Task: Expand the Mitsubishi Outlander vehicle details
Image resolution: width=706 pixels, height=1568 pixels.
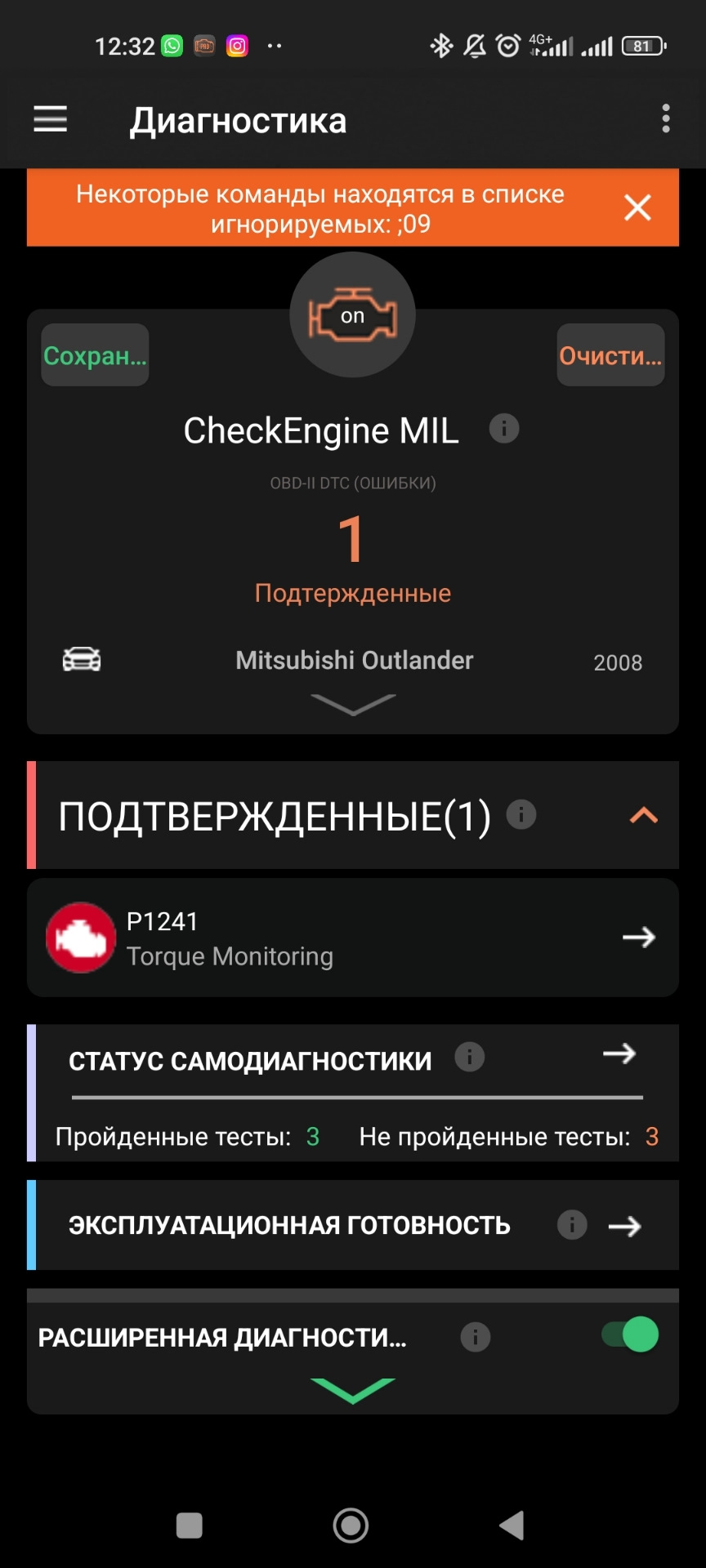Action: point(353,704)
